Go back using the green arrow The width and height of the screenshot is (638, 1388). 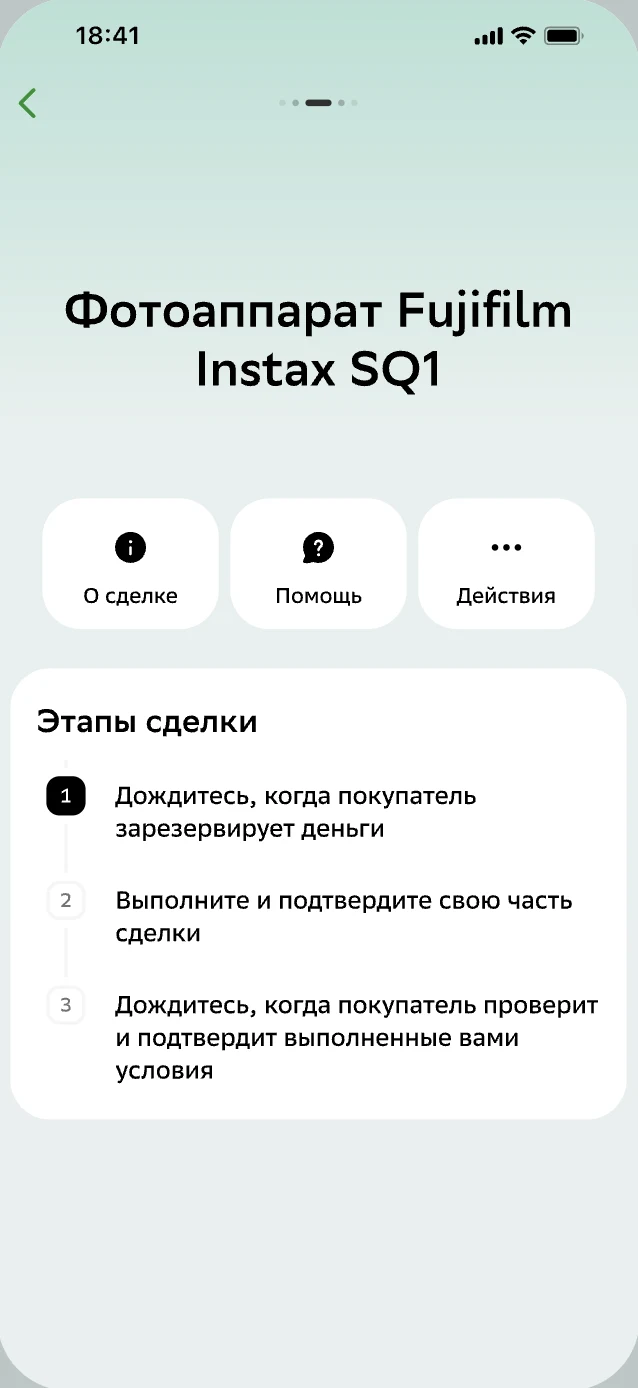pos(28,103)
